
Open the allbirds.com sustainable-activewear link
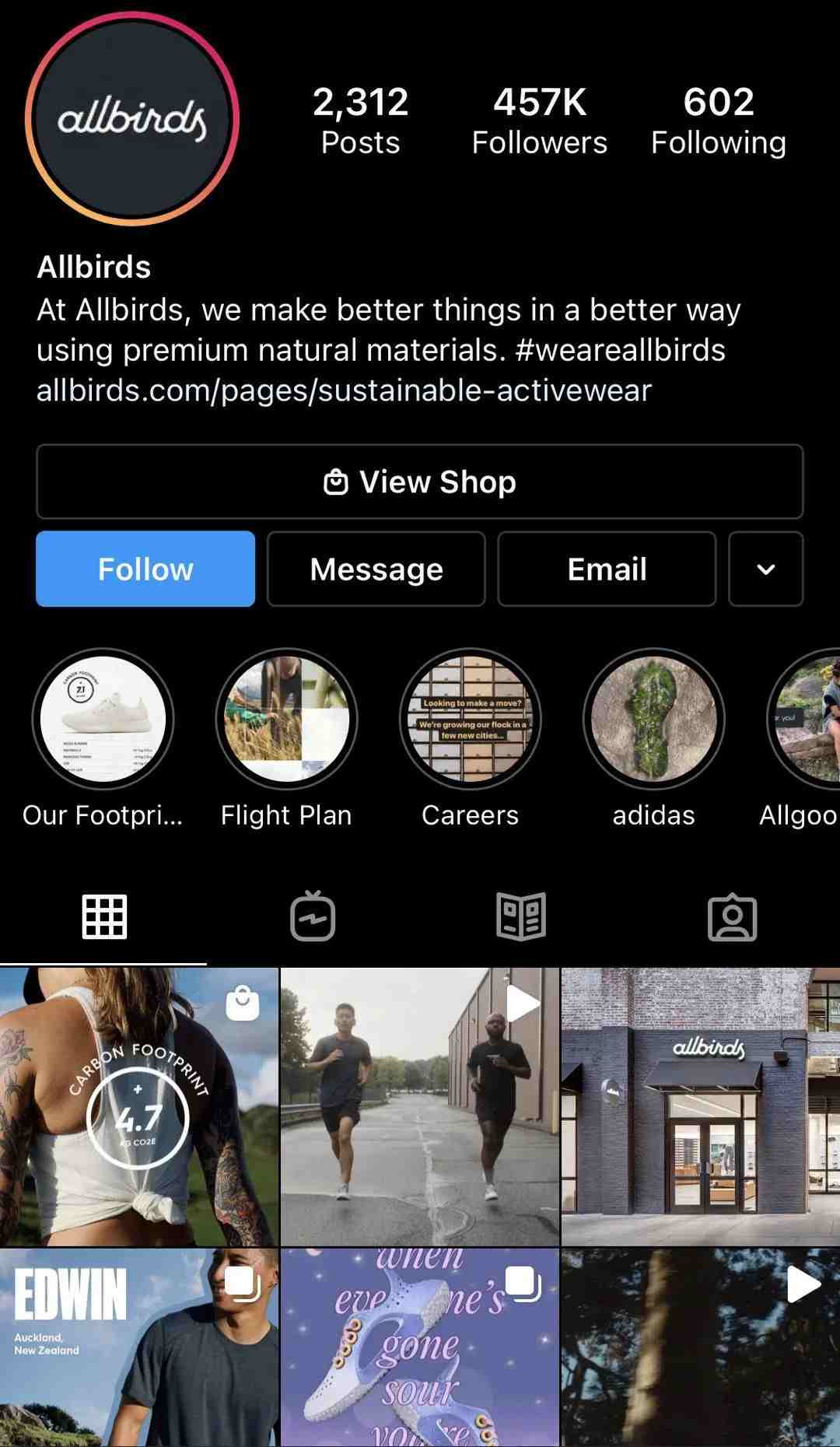(344, 390)
